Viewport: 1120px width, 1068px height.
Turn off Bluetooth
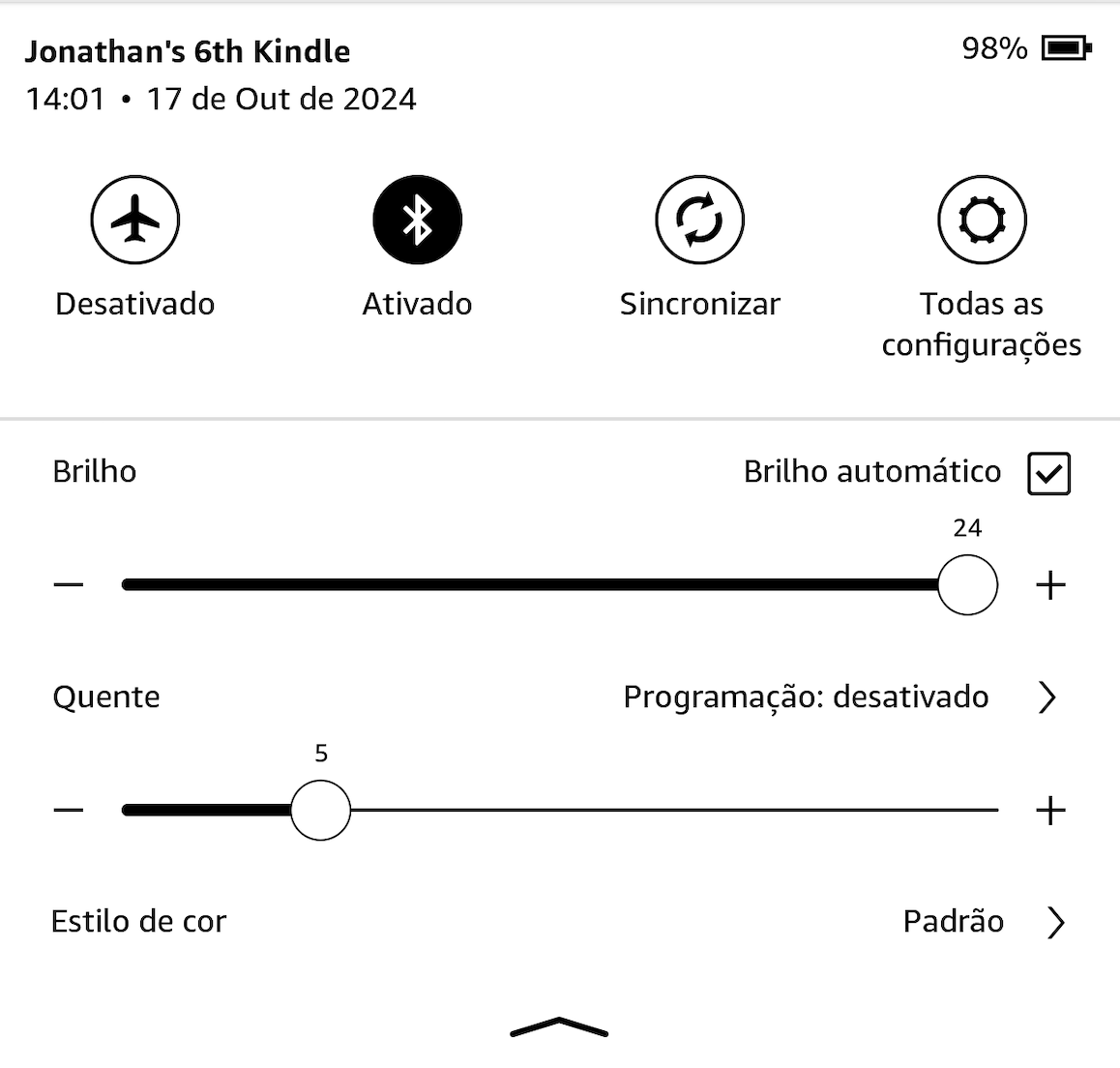pyautogui.click(x=417, y=220)
